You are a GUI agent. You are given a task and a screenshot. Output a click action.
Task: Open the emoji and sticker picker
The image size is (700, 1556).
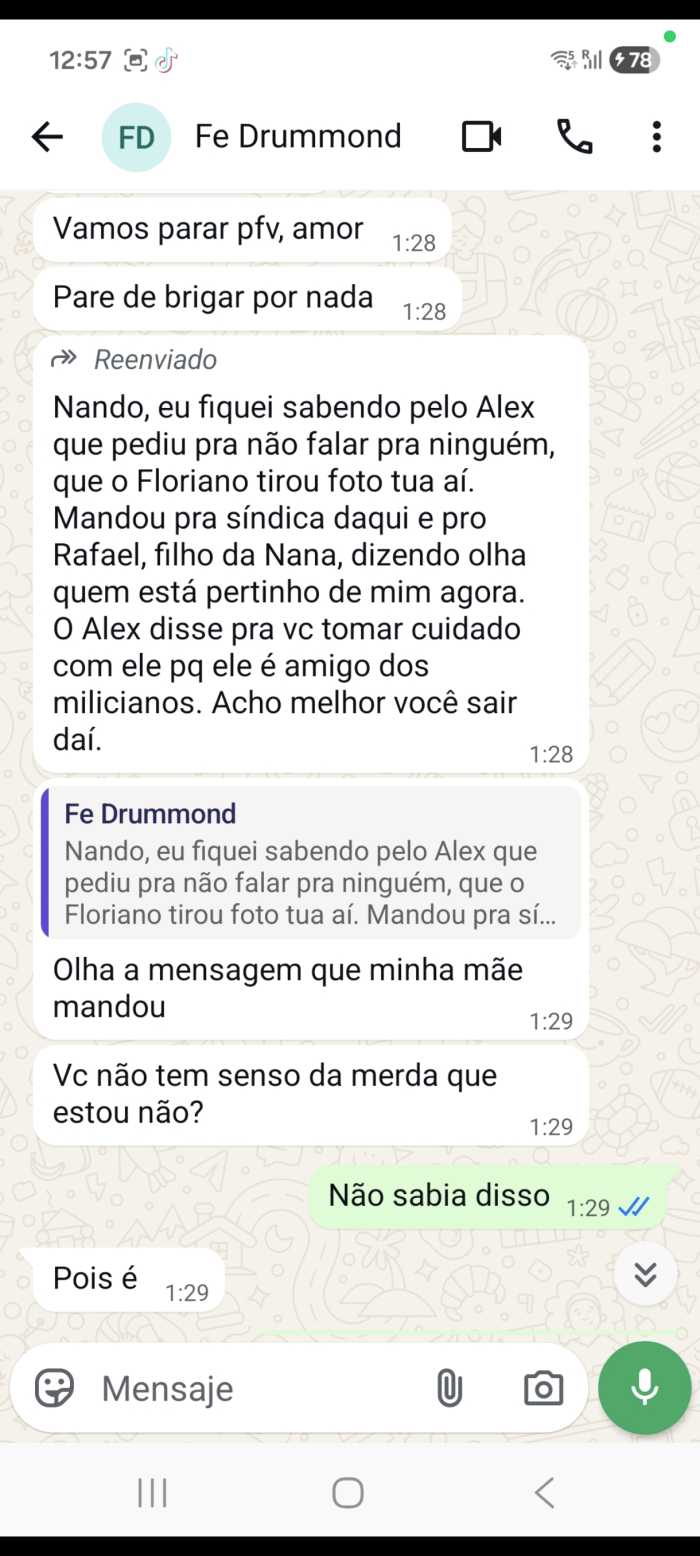54,1388
